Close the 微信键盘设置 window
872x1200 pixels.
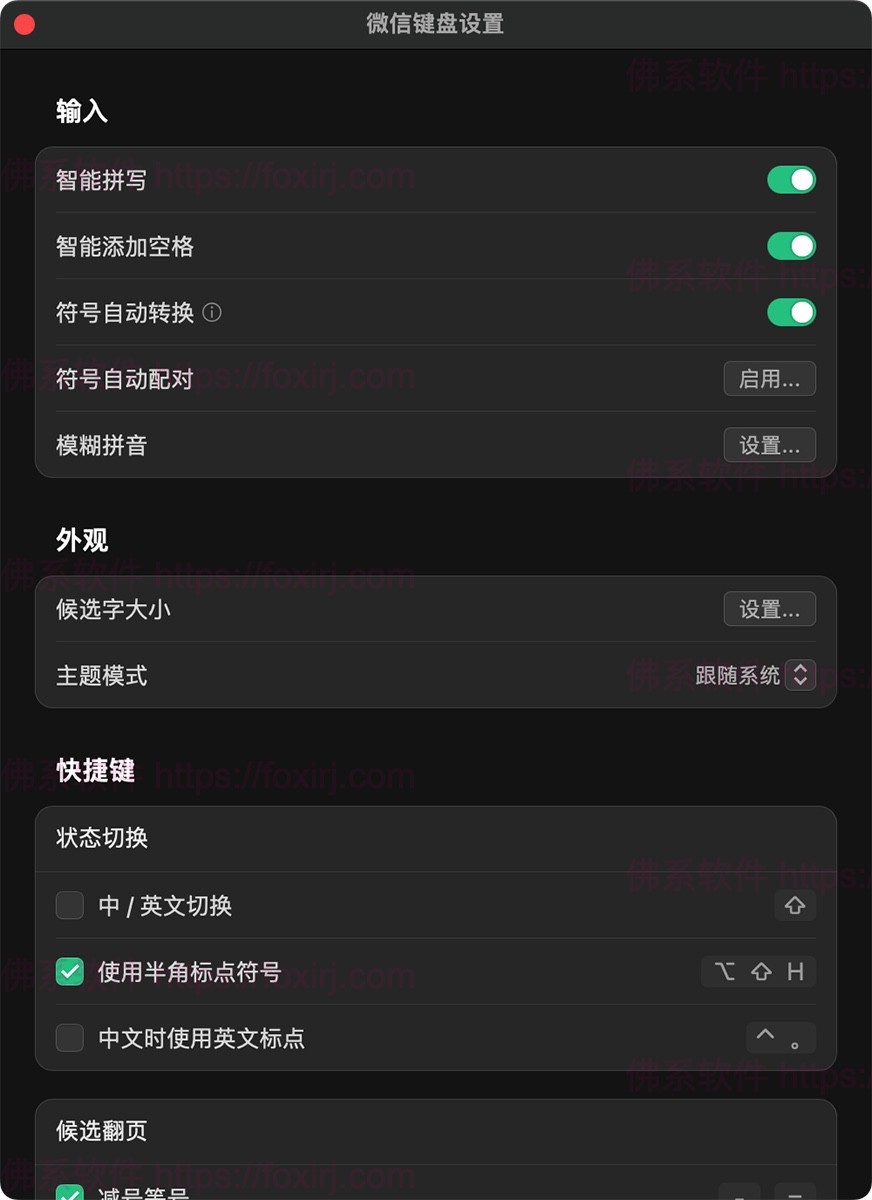[x=24, y=24]
